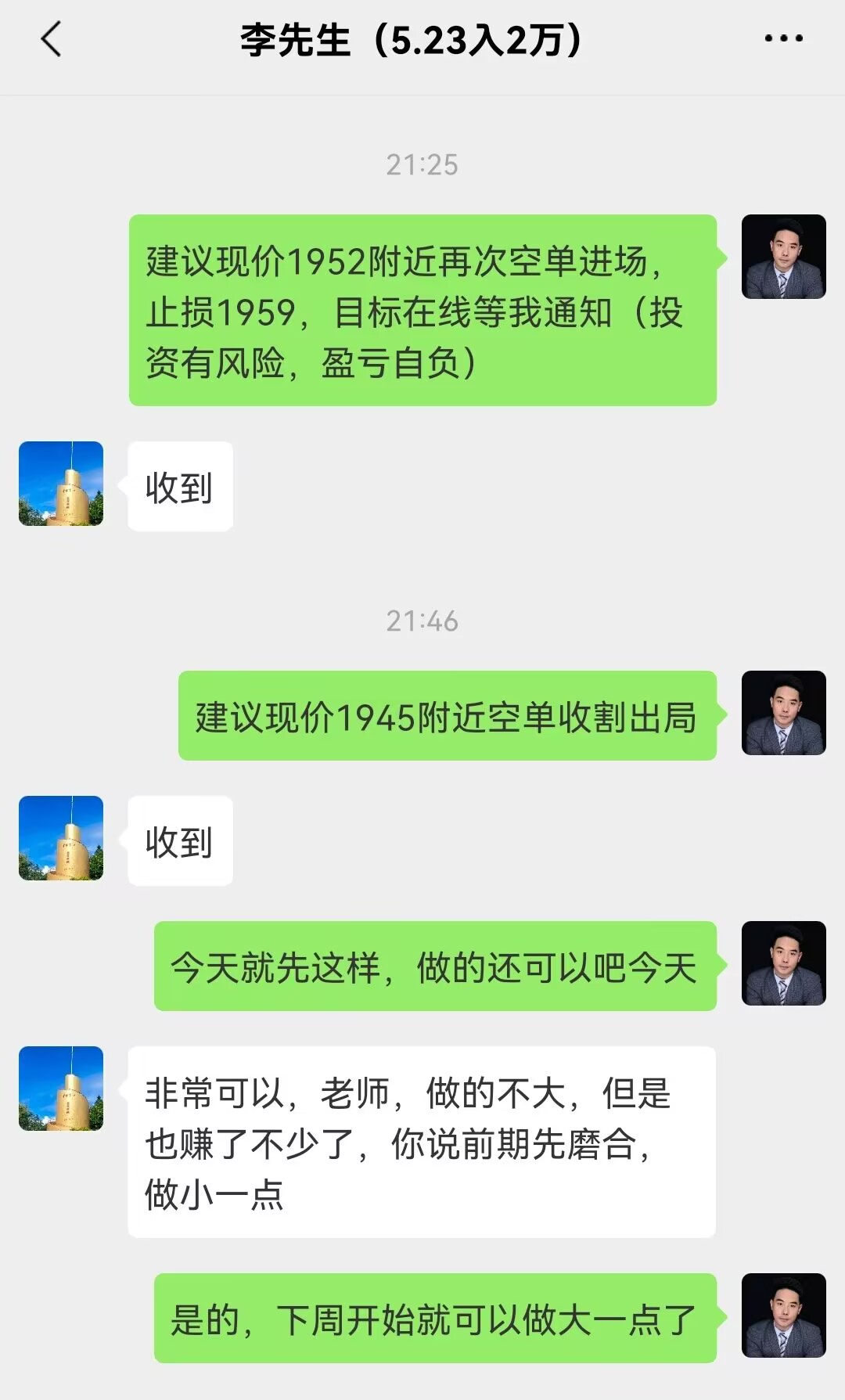
Task: Tap sender's avatar beside the 1945 exit message
Action: 783,713
